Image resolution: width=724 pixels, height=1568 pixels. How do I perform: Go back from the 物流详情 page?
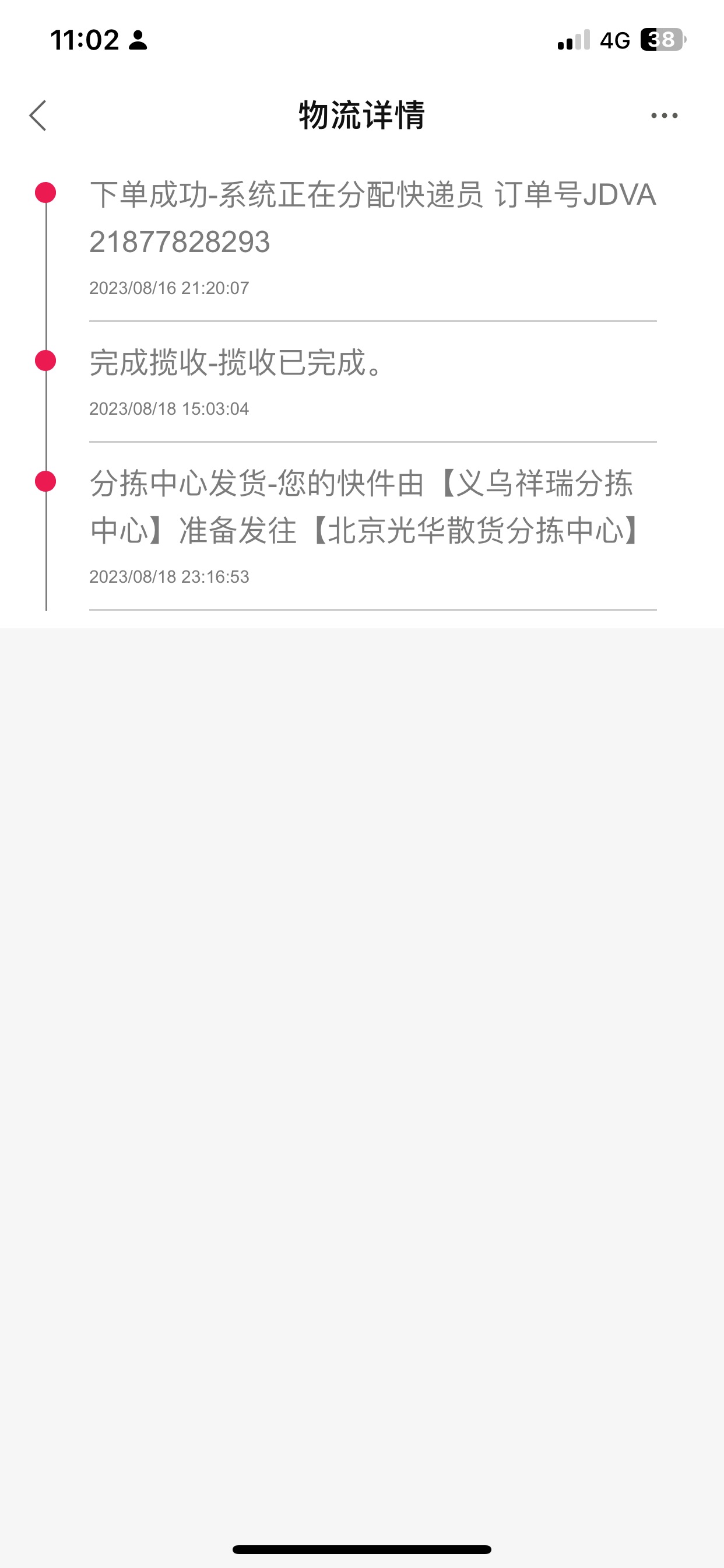click(x=38, y=116)
